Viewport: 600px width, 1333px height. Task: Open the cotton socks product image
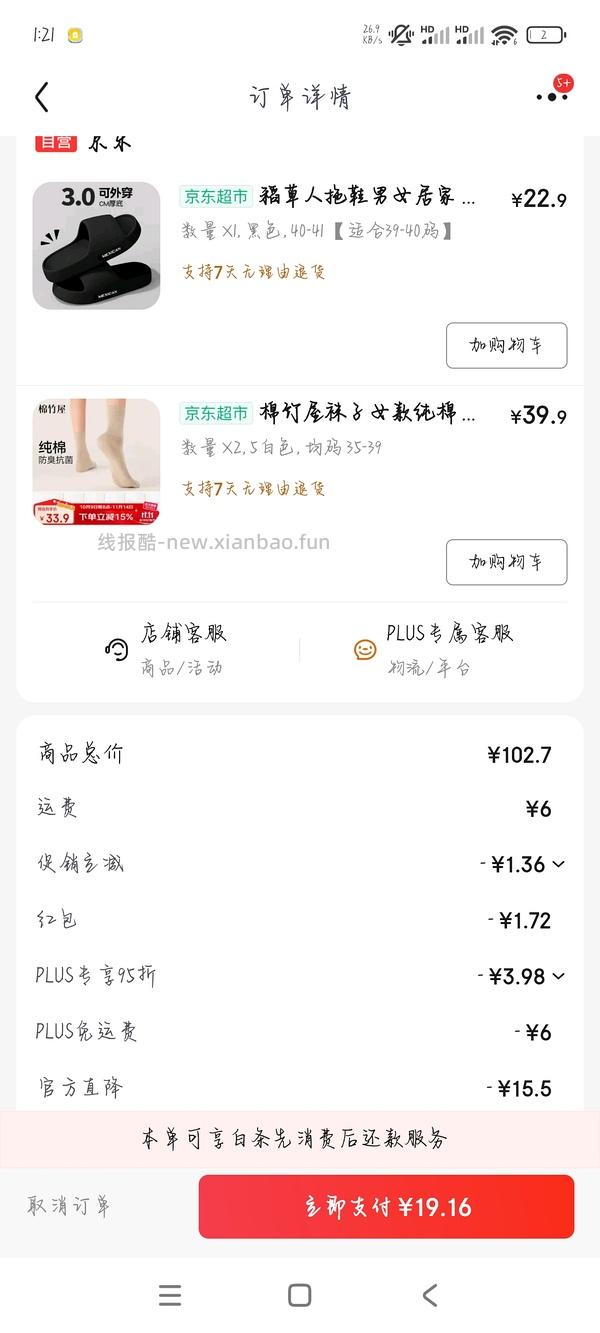click(x=96, y=462)
